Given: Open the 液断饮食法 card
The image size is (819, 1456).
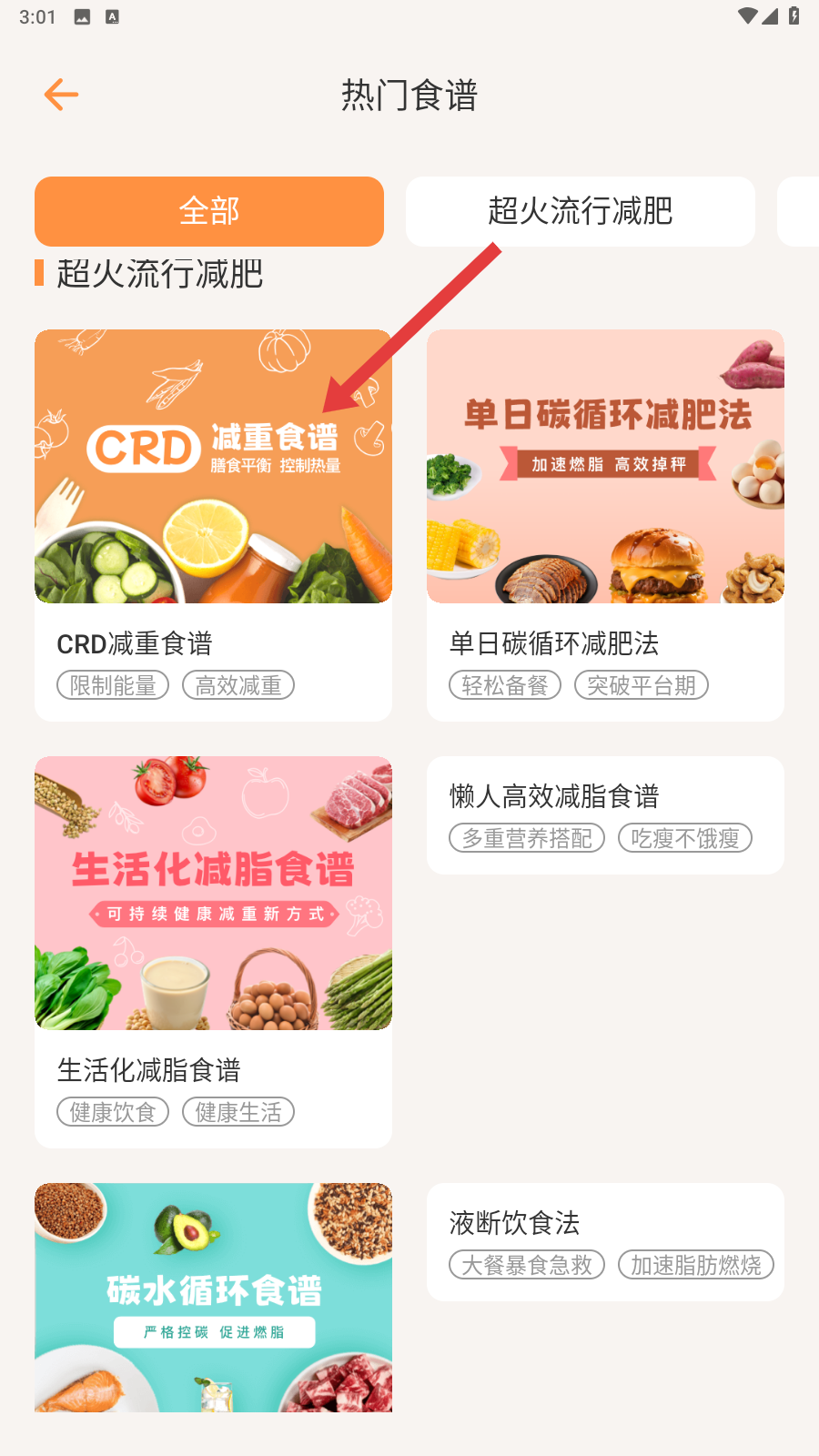Looking at the screenshot, I should pos(605,1241).
